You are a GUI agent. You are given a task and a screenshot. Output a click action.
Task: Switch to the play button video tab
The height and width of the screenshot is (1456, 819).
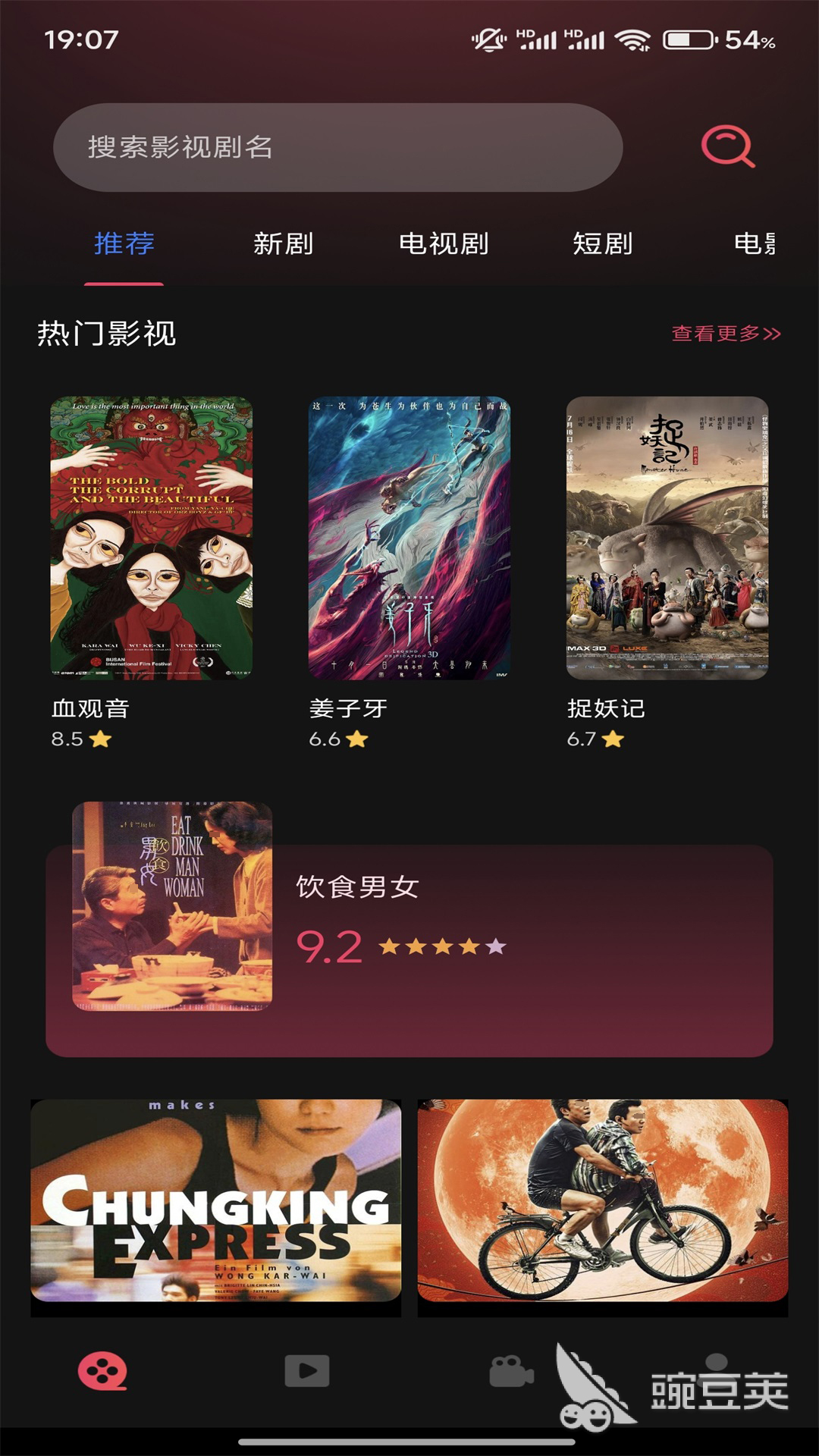pyautogui.click(x=307, y=1371)
